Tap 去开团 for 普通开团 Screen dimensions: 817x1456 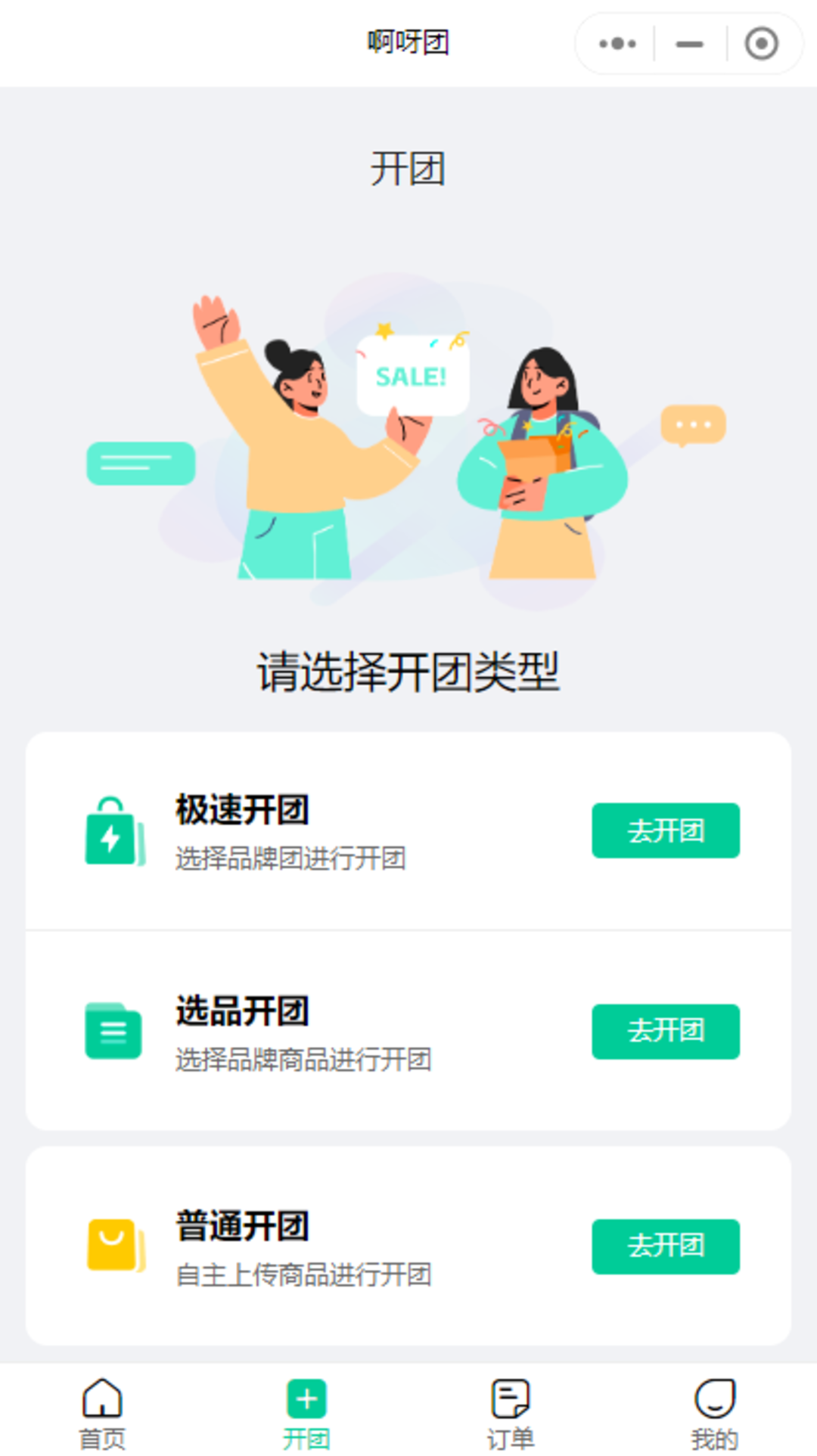click(x=665, y=1246)
